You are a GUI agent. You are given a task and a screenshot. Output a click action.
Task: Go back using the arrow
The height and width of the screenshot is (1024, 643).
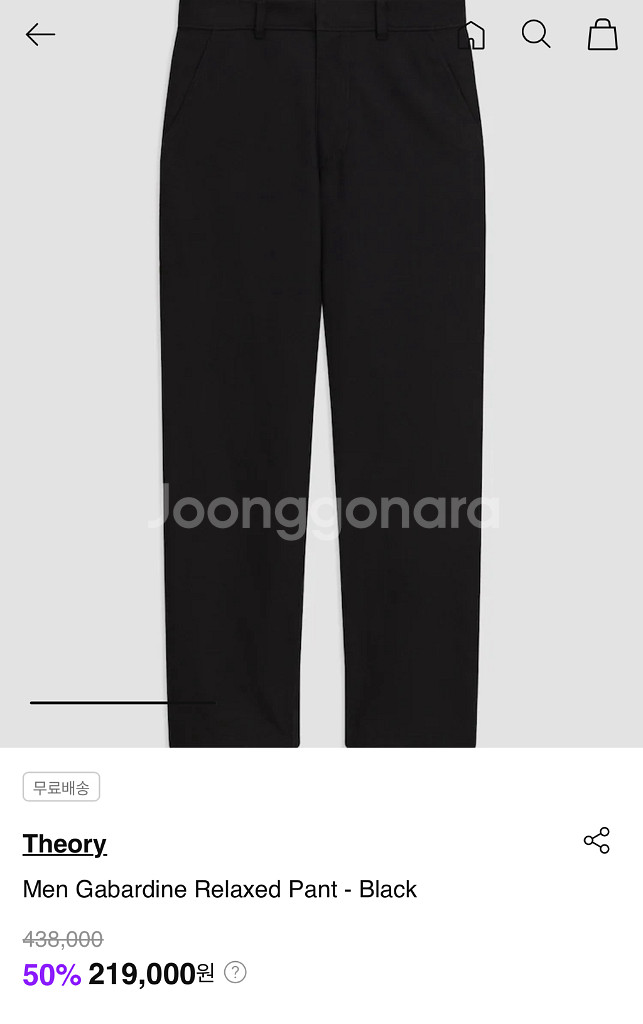coord(40,35)
